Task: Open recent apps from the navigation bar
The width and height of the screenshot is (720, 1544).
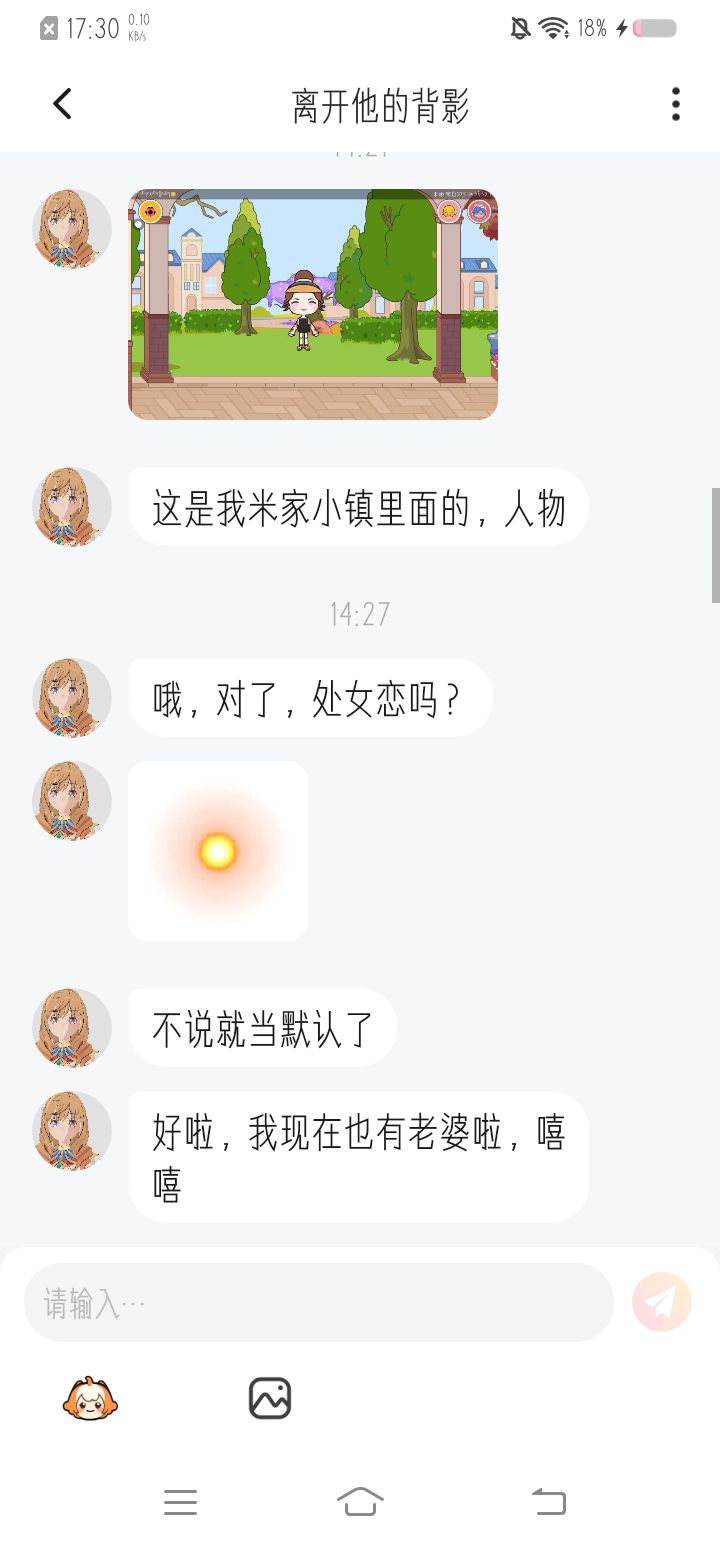Action: [180, 1502]
